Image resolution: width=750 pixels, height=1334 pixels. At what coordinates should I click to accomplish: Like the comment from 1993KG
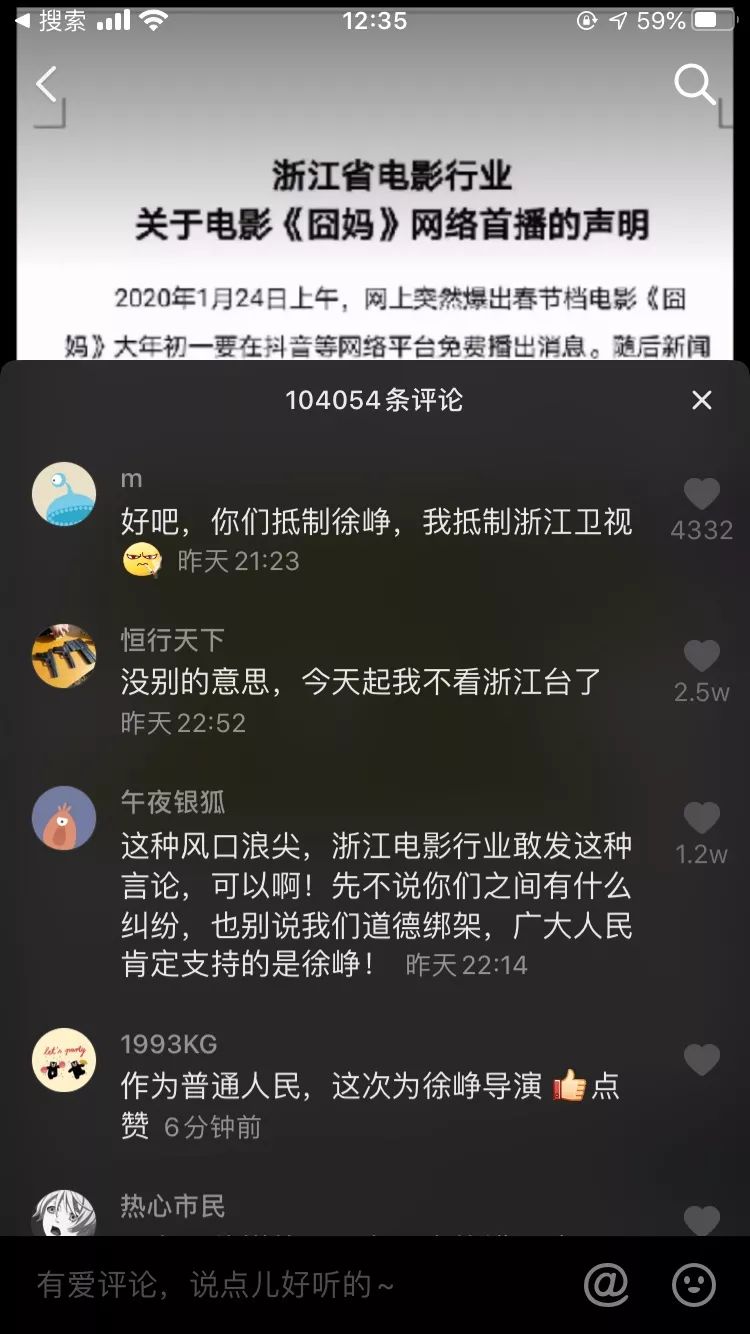701,1060
